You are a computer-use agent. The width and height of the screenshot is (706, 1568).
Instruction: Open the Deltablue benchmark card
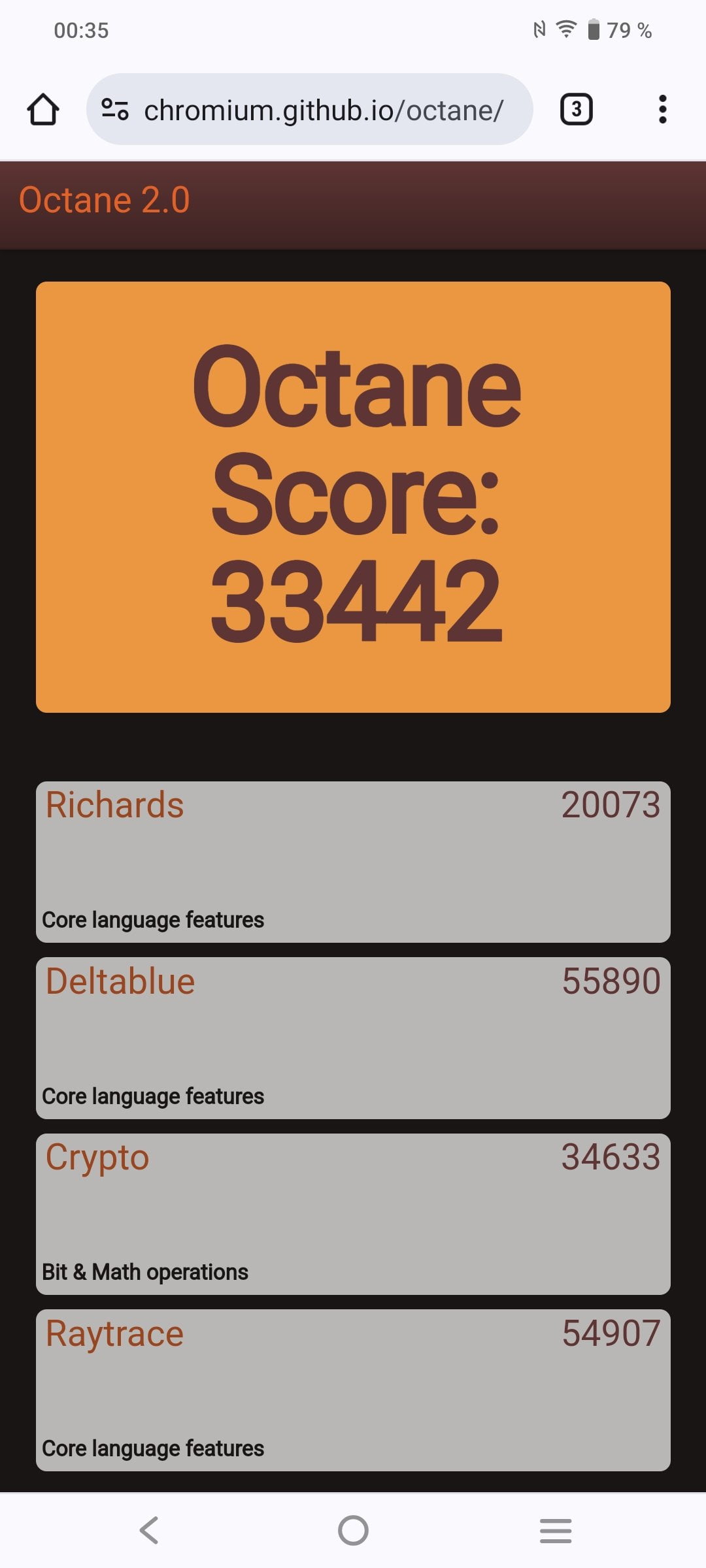353,1038
